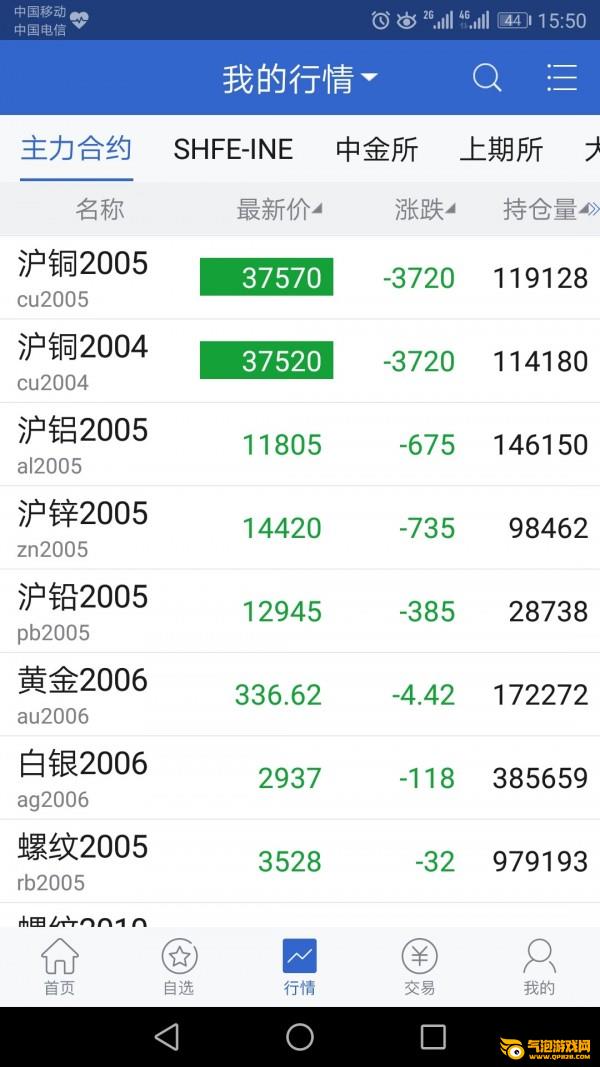Select the 上期所 tab
Viewport: 600px width, 1067px height.
coord(501,150)
